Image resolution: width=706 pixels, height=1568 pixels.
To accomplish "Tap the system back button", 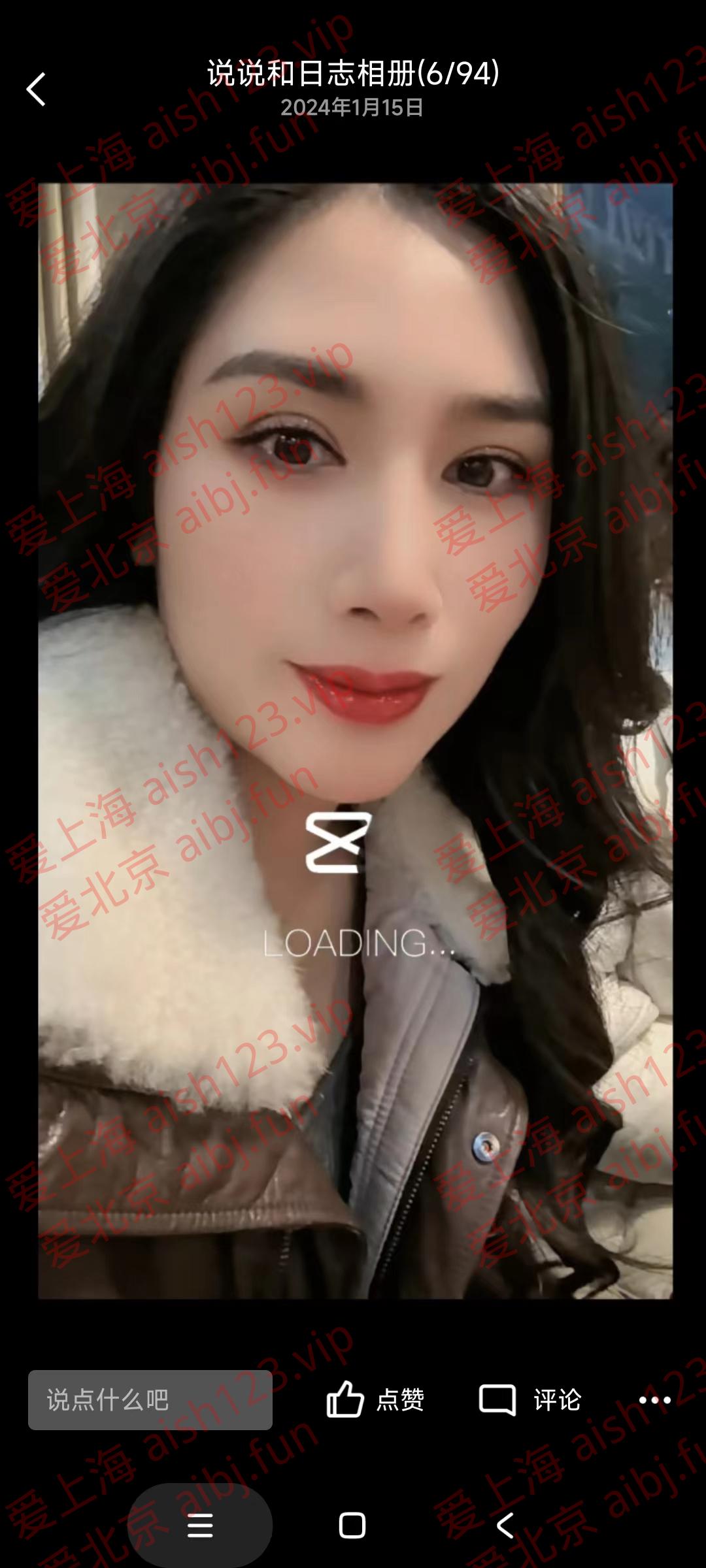I will 505,1526.
